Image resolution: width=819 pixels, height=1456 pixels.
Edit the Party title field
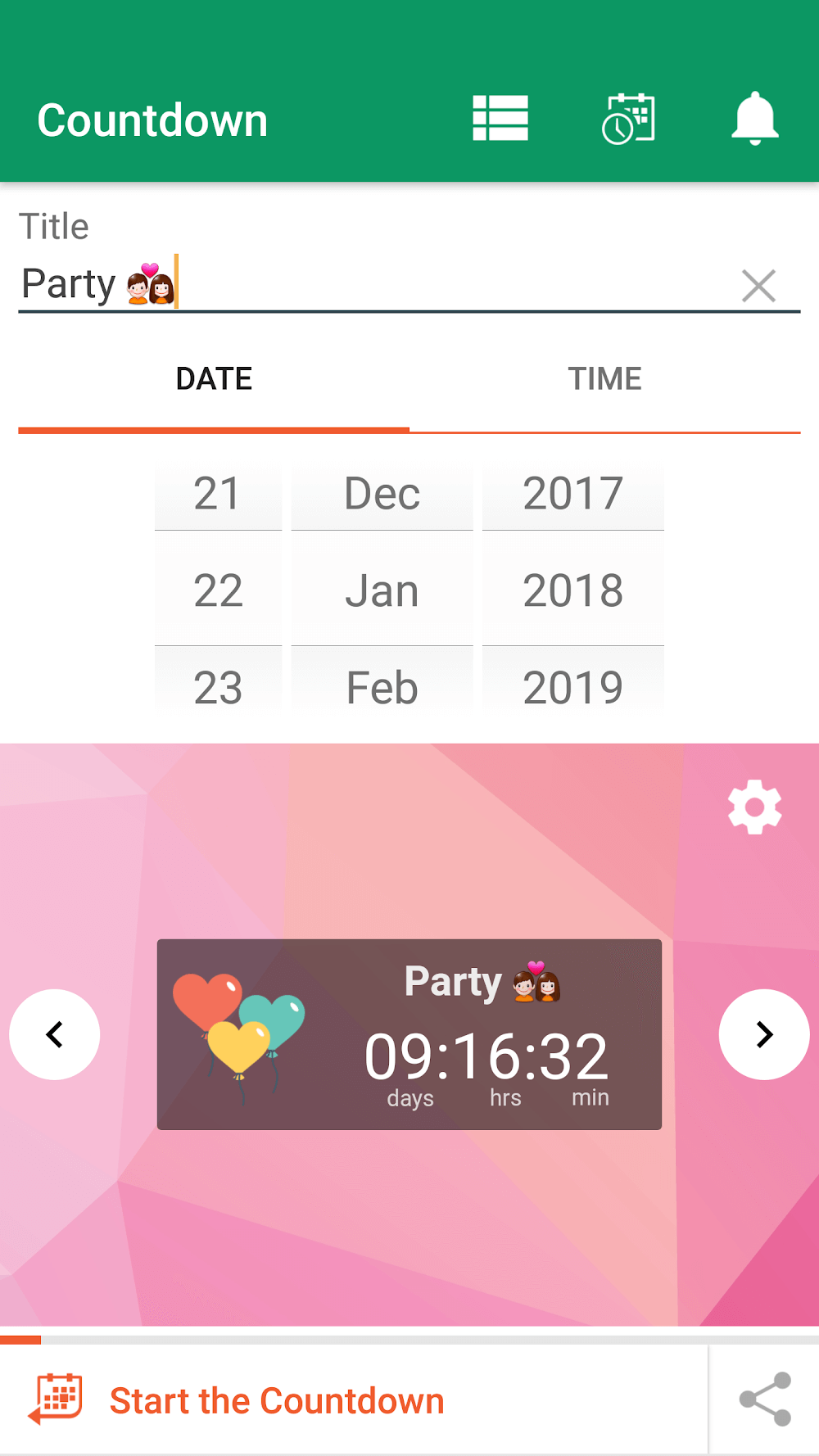(369, 285)
